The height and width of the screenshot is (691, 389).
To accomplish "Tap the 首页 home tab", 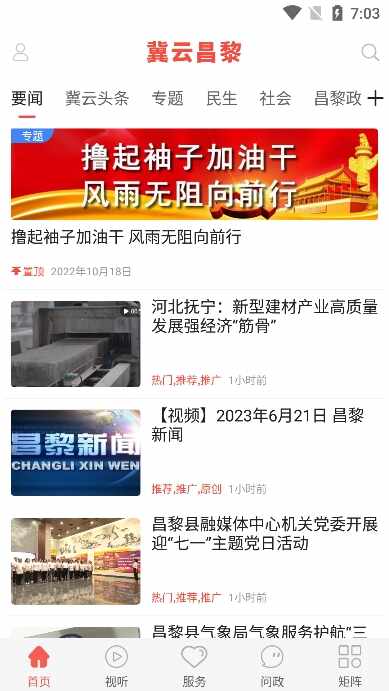I will pos(39,665).
